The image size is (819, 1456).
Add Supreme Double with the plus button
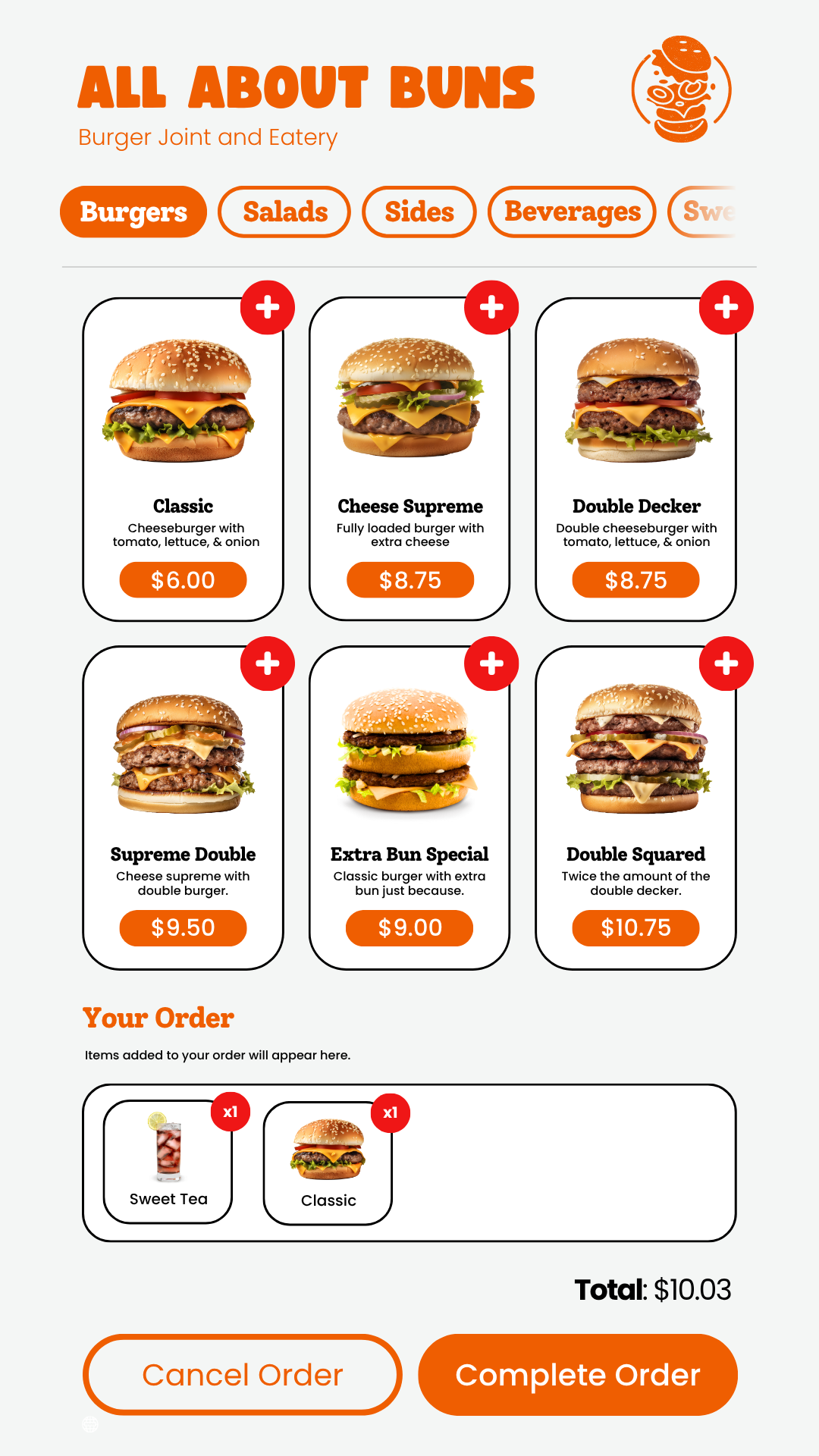click(x=268, y=664)
